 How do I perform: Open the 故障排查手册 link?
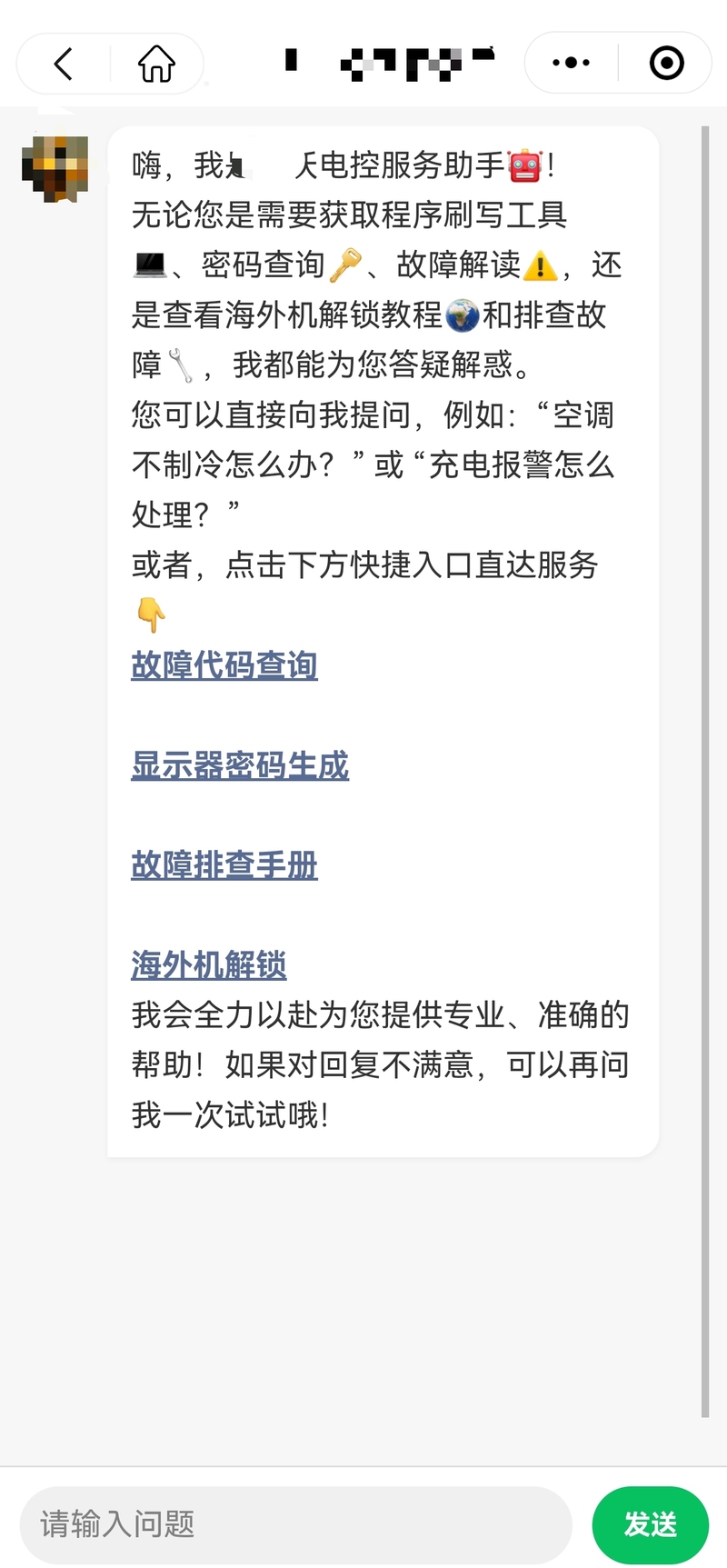tap(224, 865)
